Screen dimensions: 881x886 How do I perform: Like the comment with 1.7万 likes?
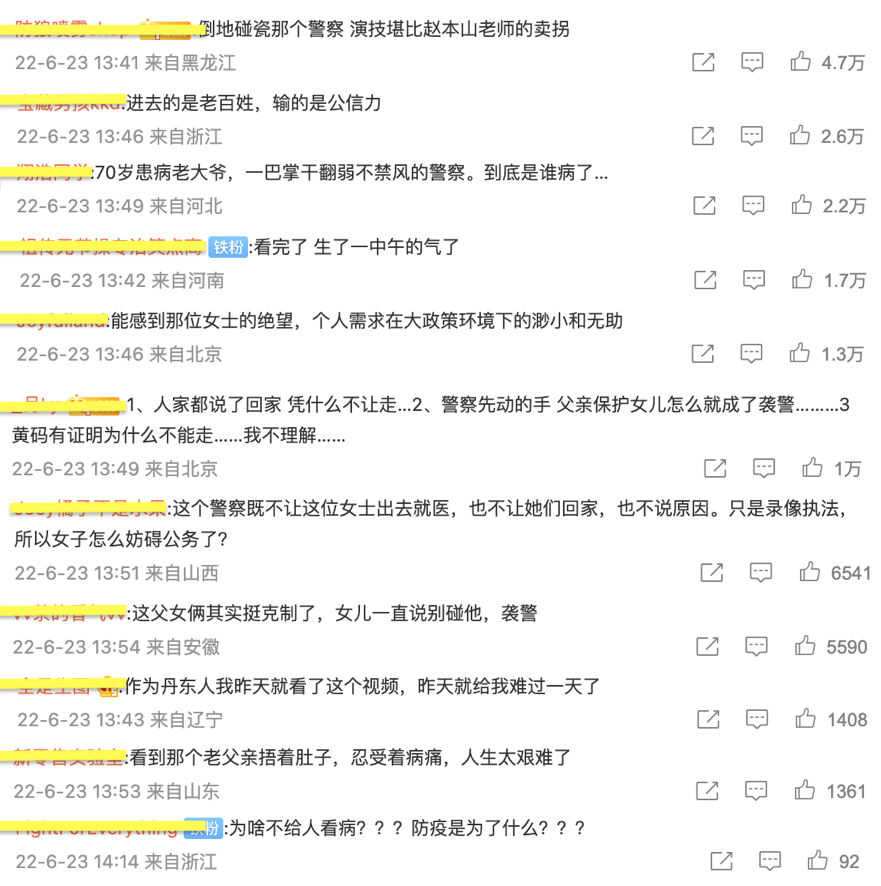click(801, 280)
